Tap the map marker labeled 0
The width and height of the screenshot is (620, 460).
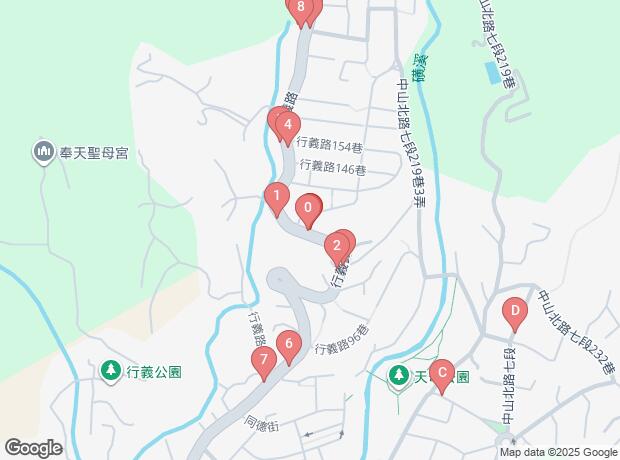pos(308,209)
